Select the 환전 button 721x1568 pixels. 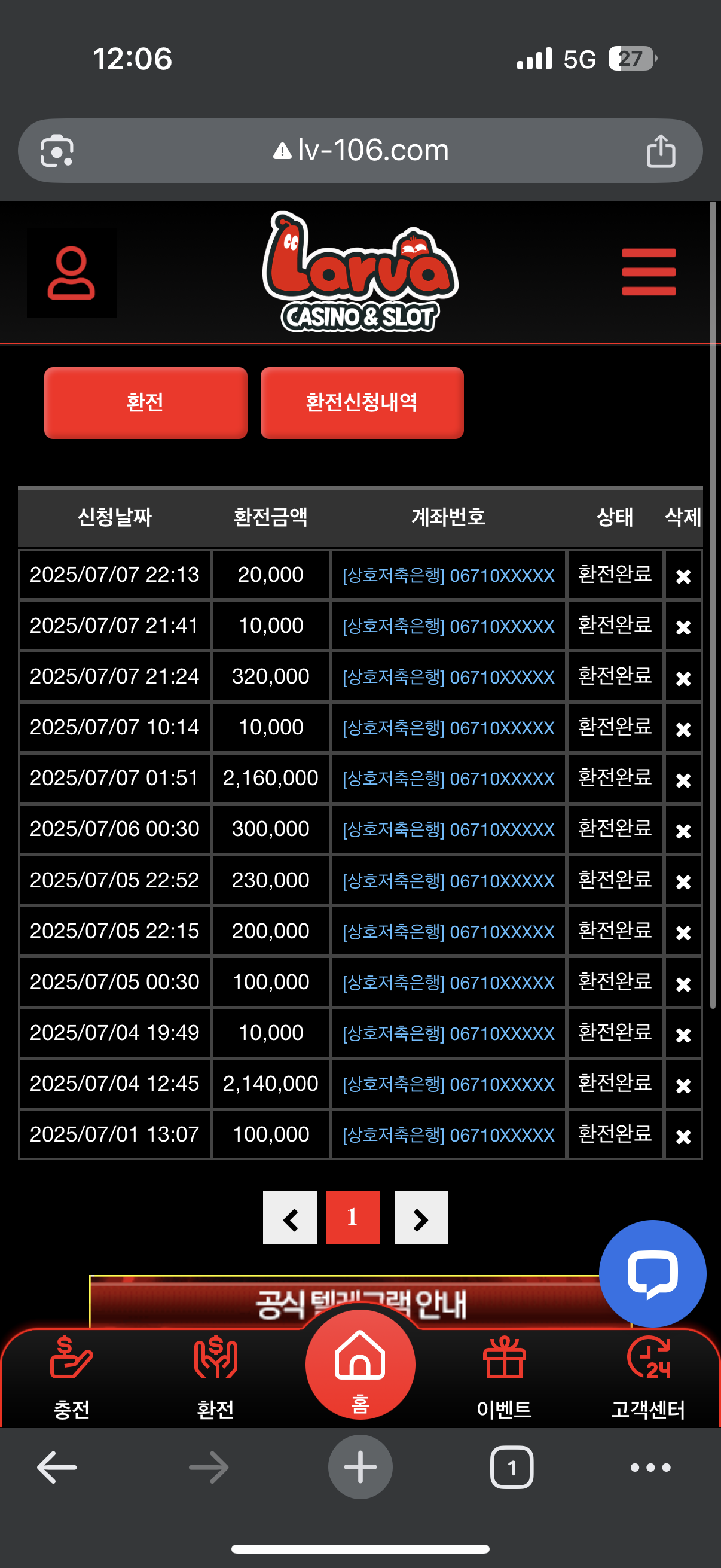tap(145, 402)
